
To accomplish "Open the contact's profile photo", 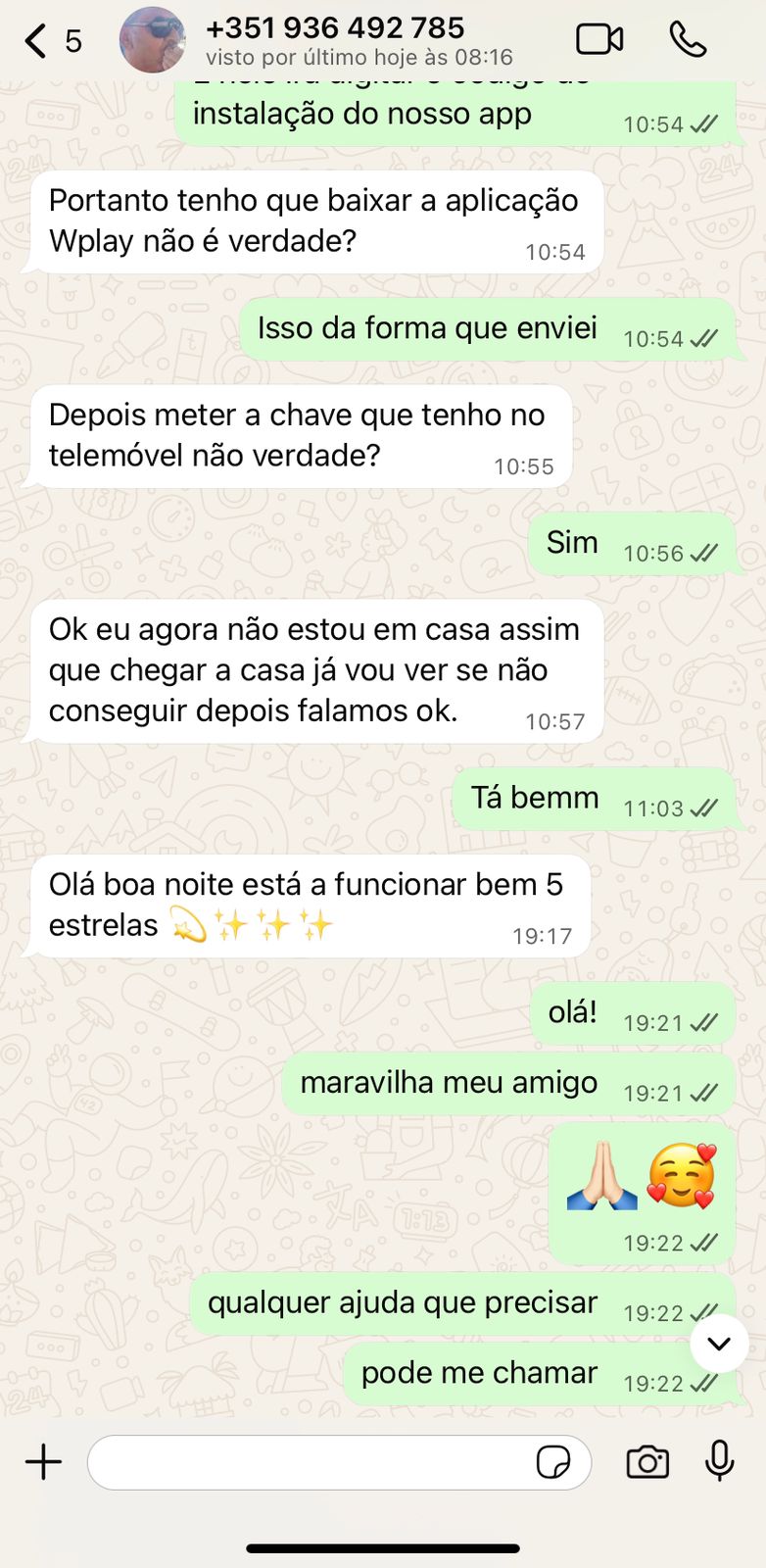I will point(152,41).
